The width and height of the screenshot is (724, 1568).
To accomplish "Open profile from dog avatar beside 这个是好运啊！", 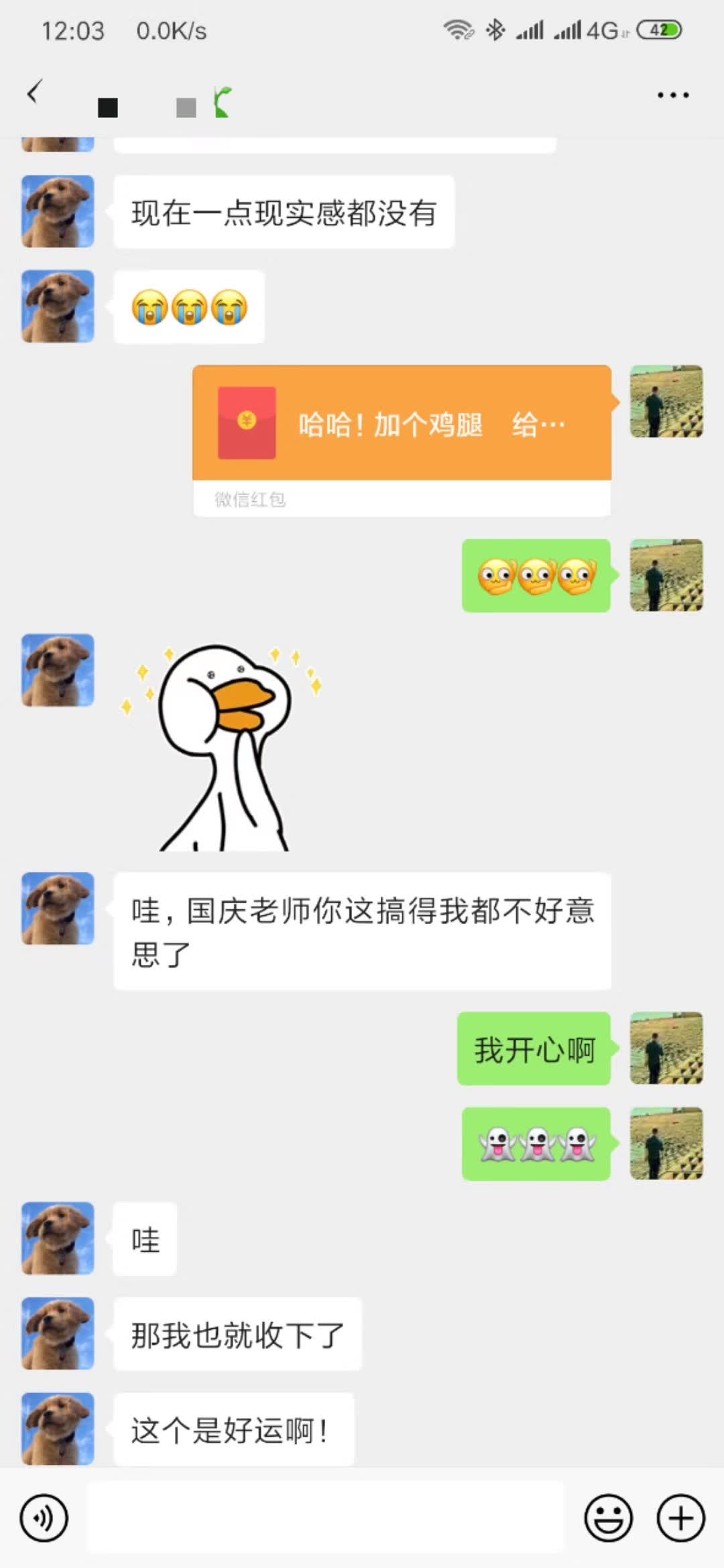I will pos(58,1428).
